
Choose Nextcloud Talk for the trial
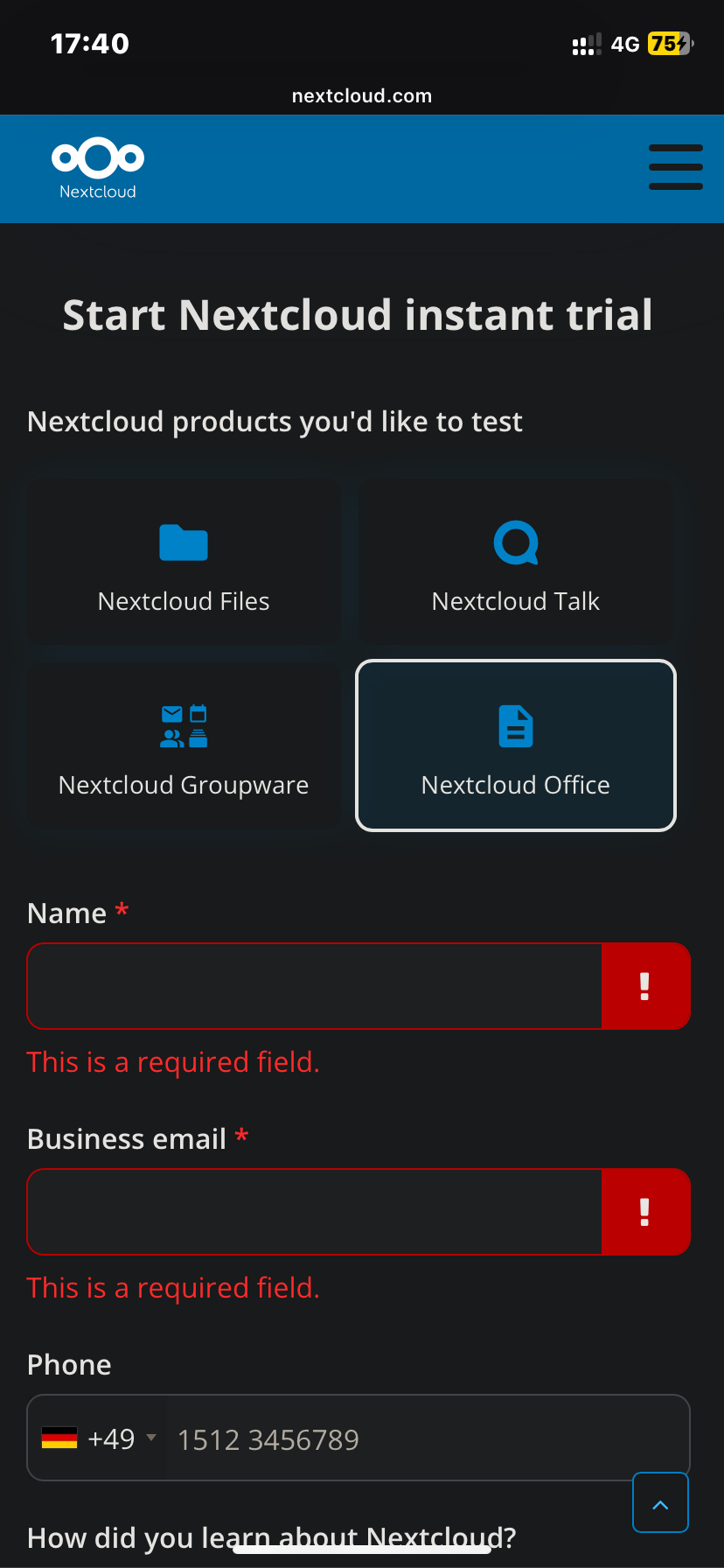516,562
